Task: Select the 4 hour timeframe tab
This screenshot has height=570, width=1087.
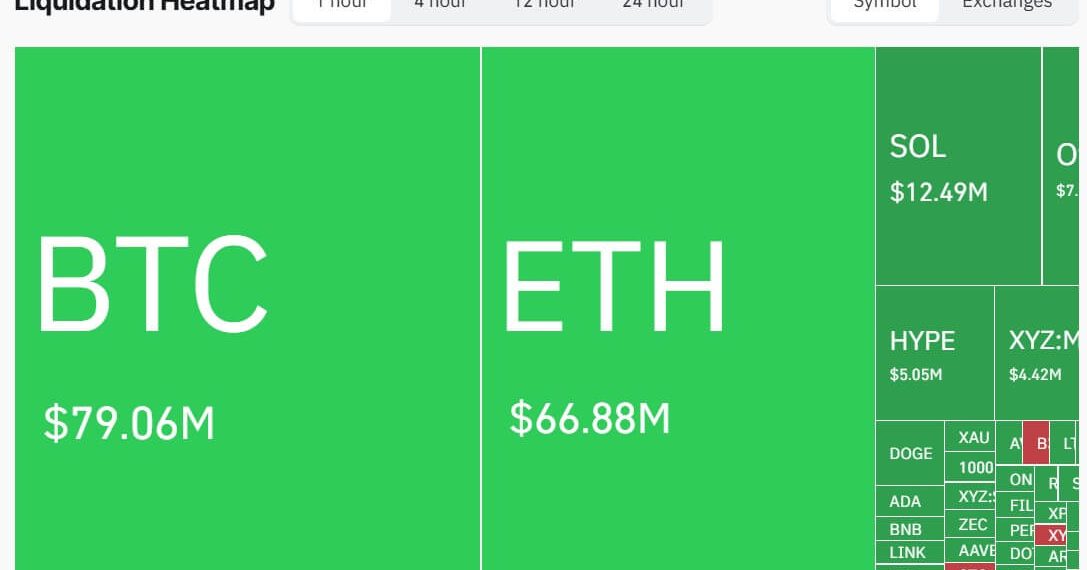Action: 440,5
